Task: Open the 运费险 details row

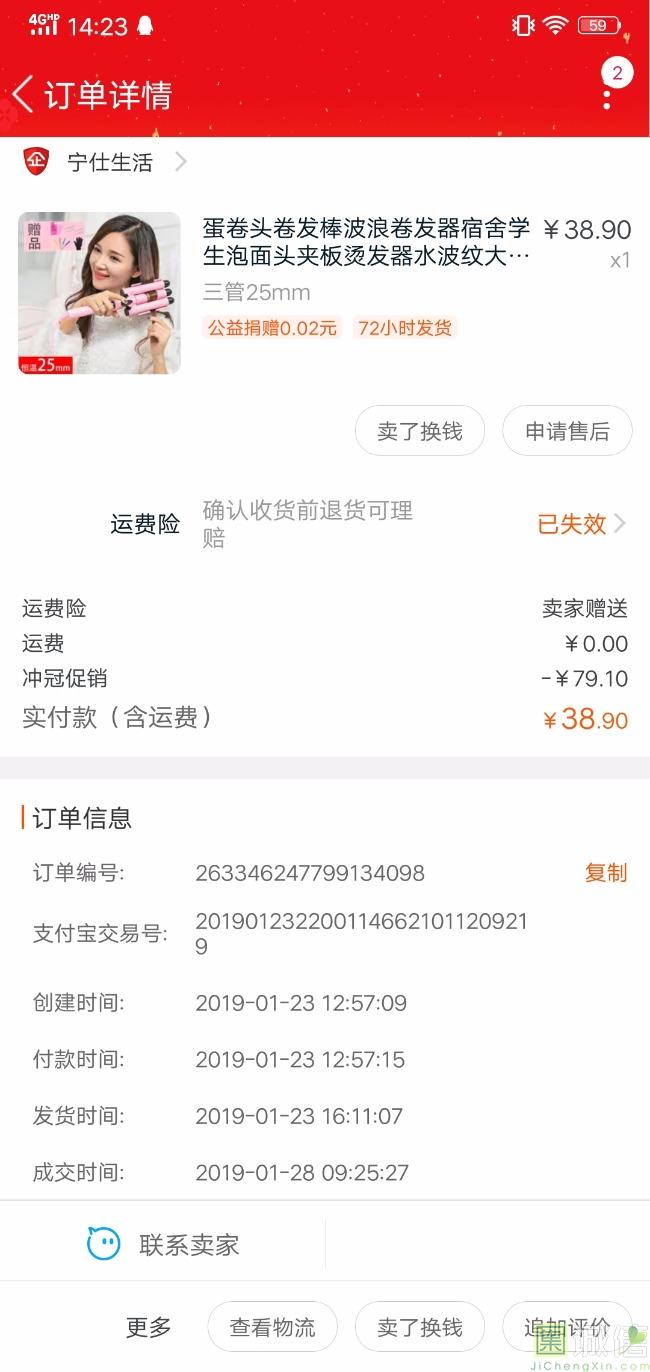Action: tap(580, 524)
